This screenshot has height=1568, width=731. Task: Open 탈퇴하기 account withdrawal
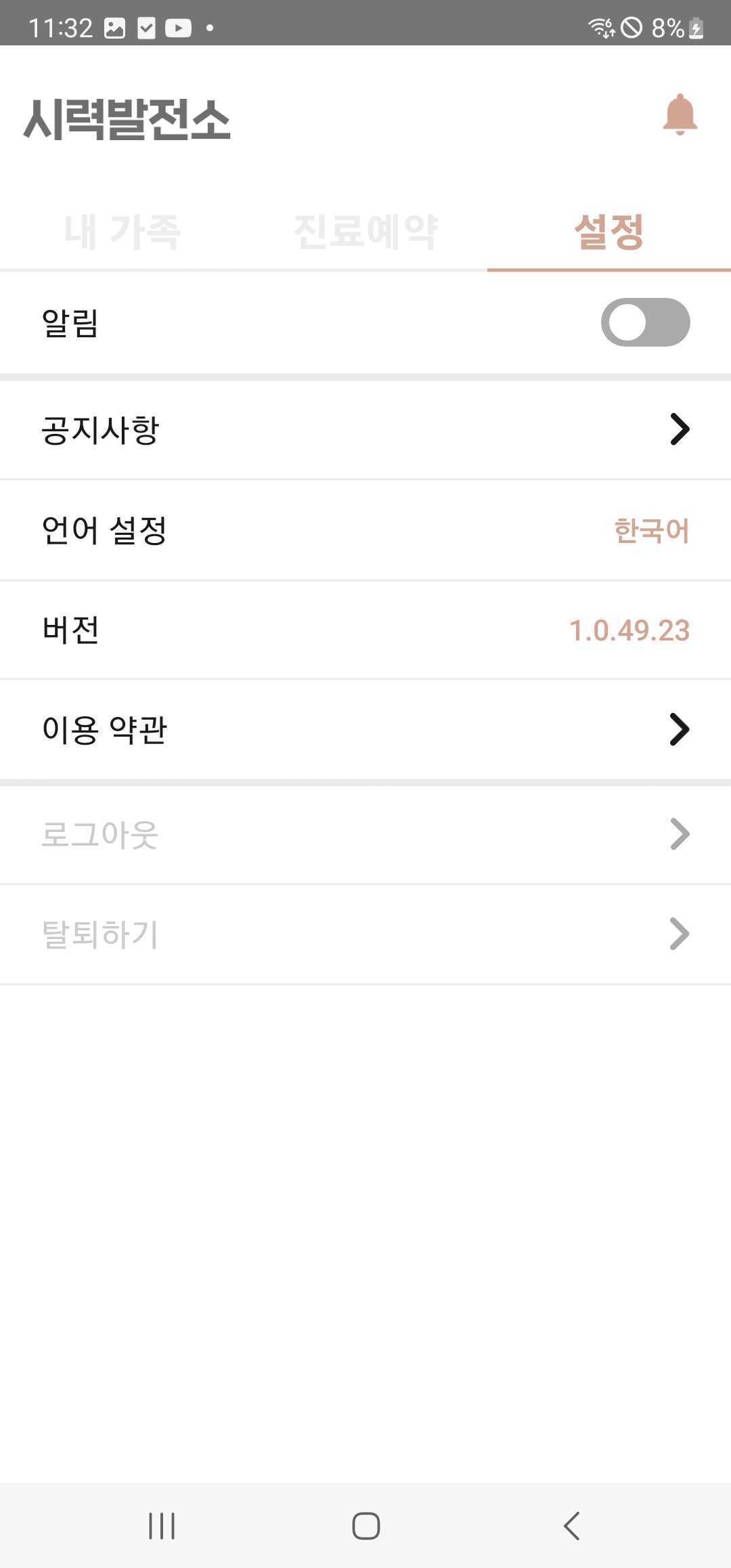point(365,934)
